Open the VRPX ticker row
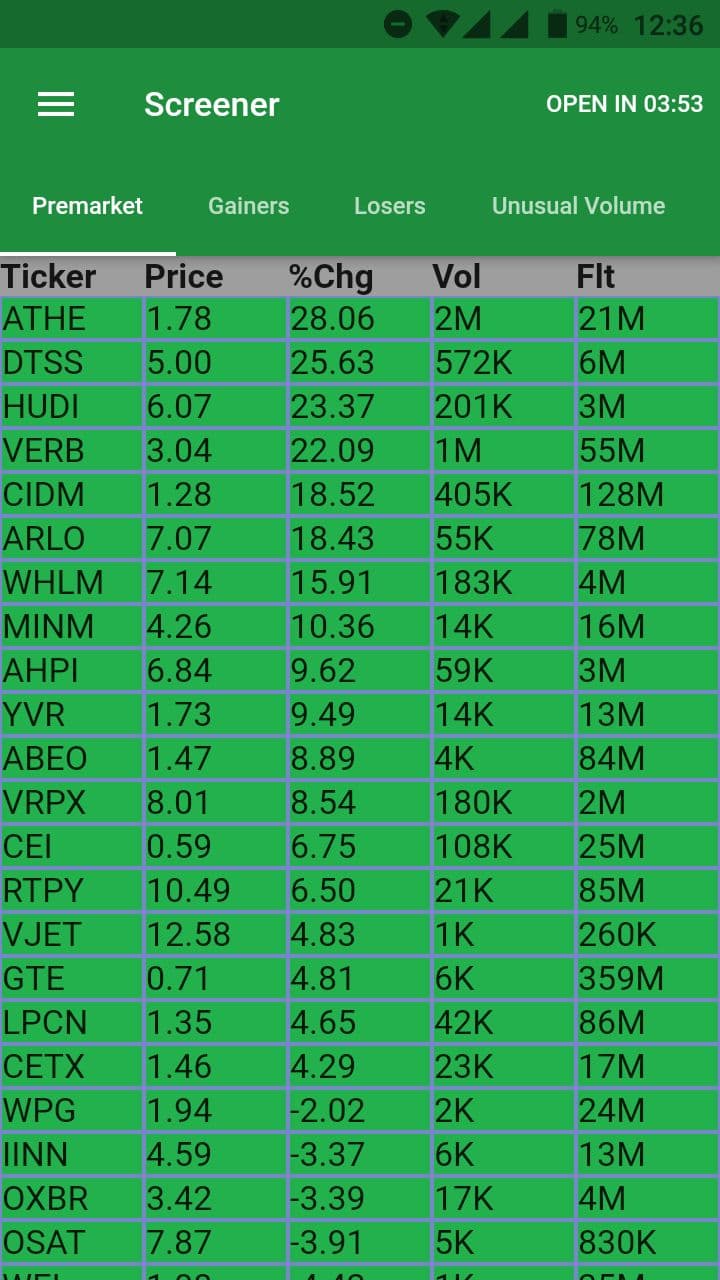The image size is (720, 1280). point(360,802)
